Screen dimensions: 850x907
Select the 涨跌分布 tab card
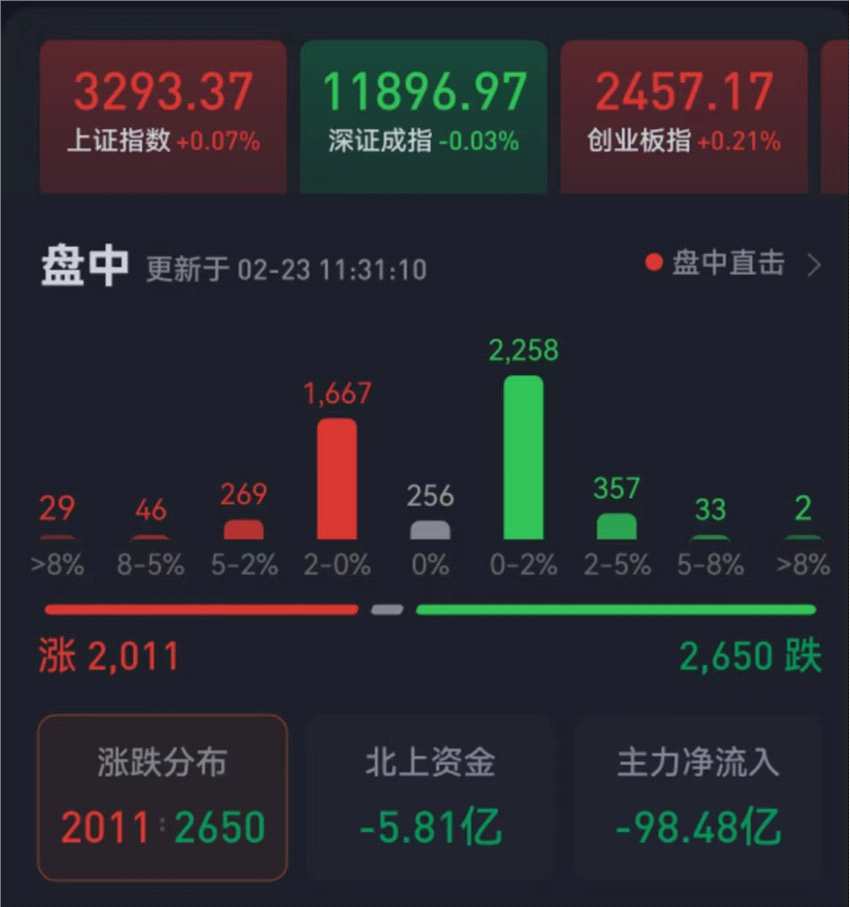tap(163, 797)
